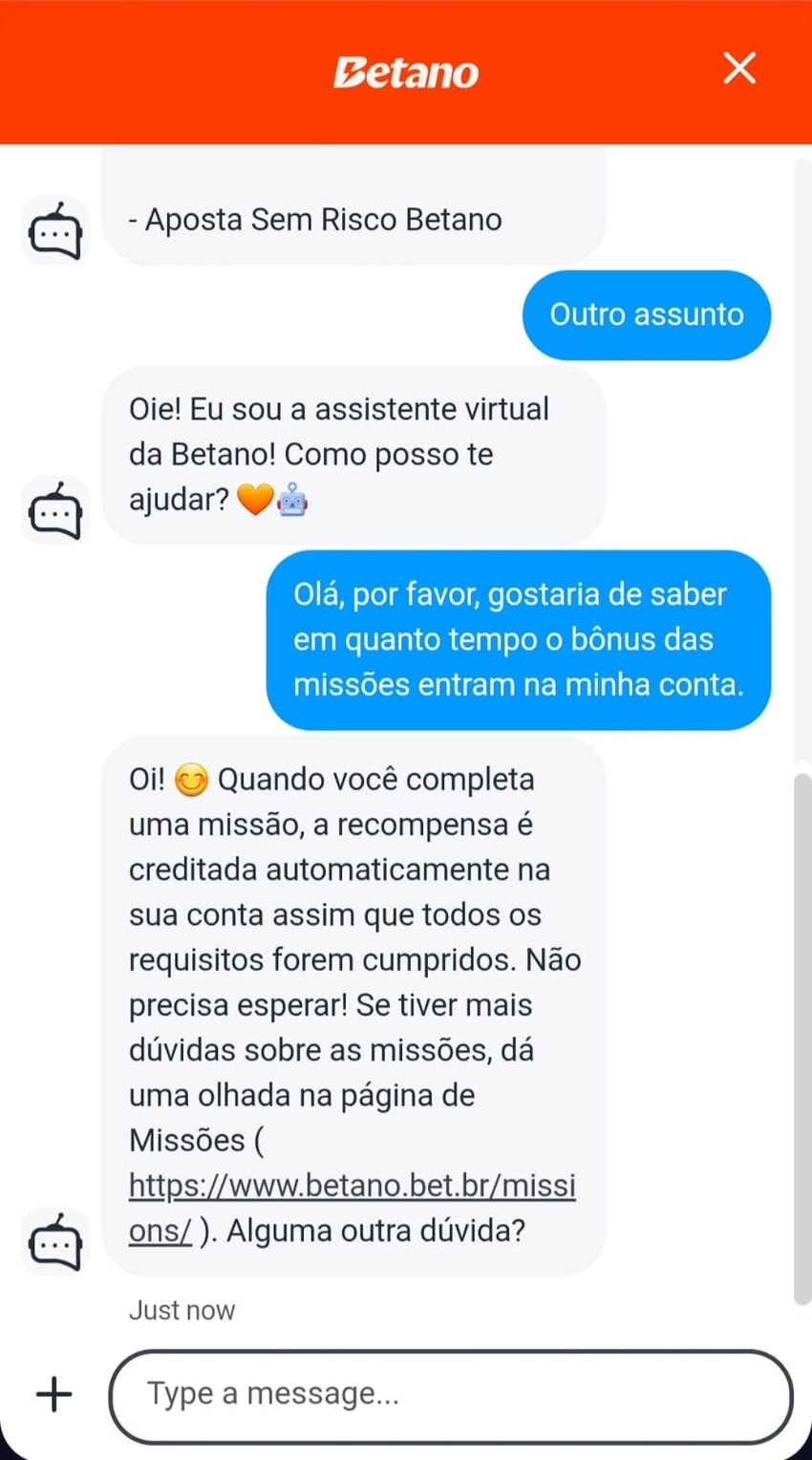Click the smiley emoji in the bot's reply
Viewport: 812px width, 1460px height.
pos(191,778)
